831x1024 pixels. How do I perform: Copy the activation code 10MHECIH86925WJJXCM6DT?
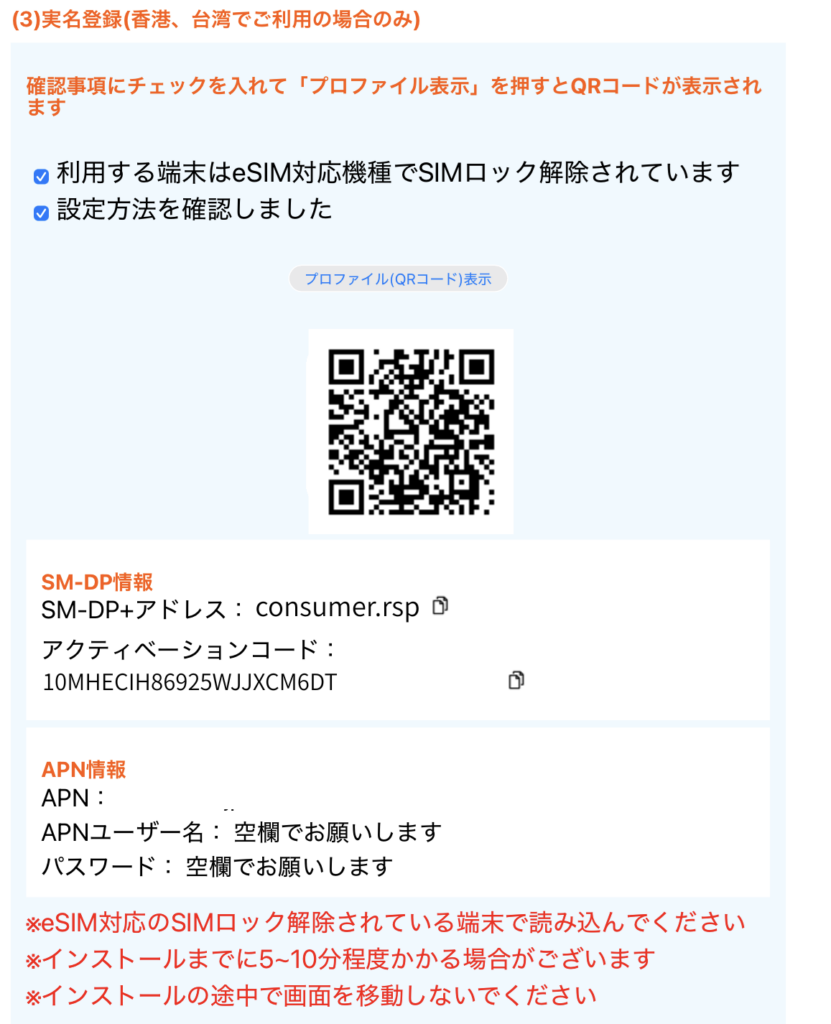tap(516, 680)
